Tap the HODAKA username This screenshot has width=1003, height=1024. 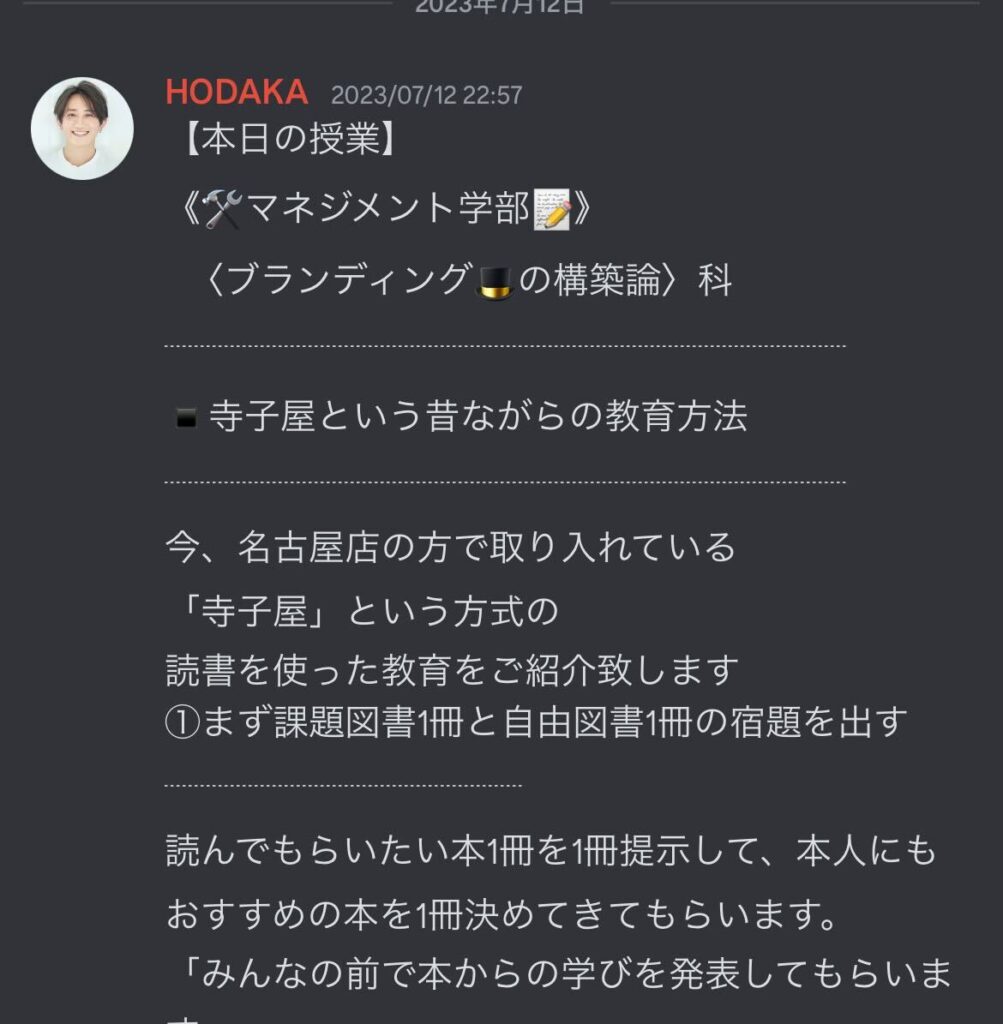pos(236,92)
